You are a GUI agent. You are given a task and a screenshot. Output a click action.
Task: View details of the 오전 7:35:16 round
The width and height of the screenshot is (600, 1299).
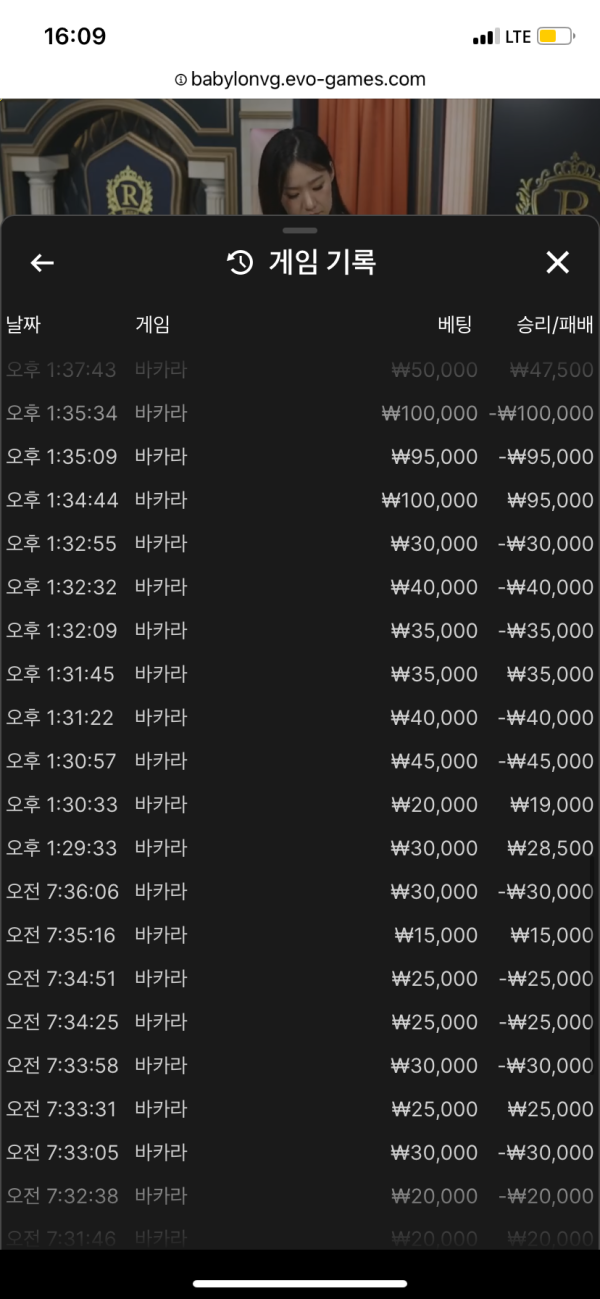pos(300,935)
